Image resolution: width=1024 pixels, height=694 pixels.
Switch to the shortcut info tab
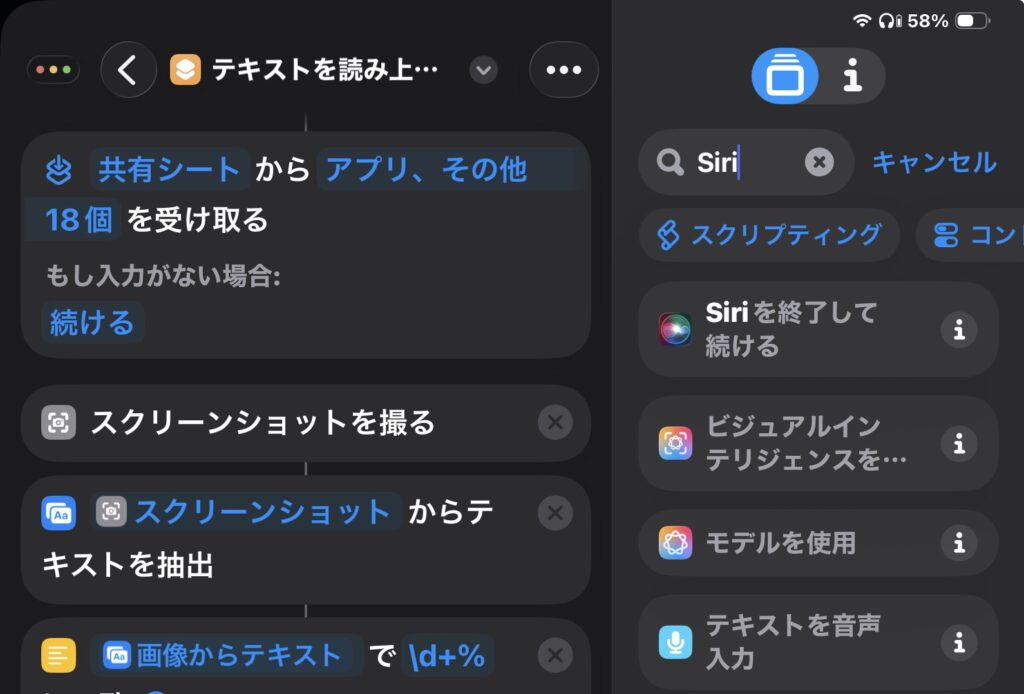[x=852, y=76]
